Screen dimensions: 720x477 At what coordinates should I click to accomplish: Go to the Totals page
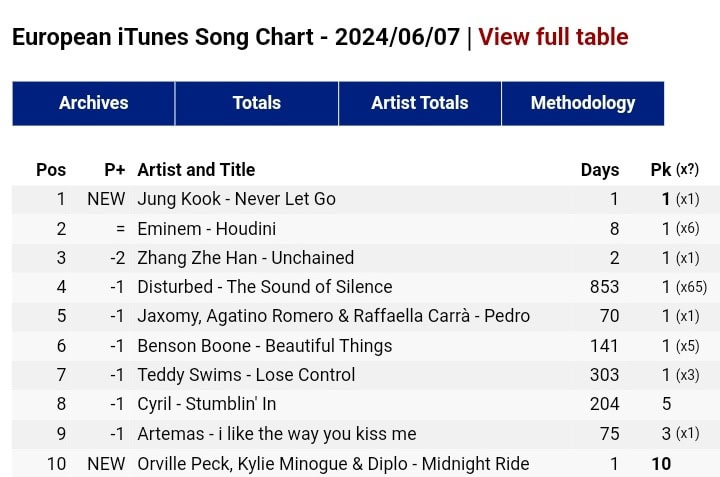click(x=257, y=103)
